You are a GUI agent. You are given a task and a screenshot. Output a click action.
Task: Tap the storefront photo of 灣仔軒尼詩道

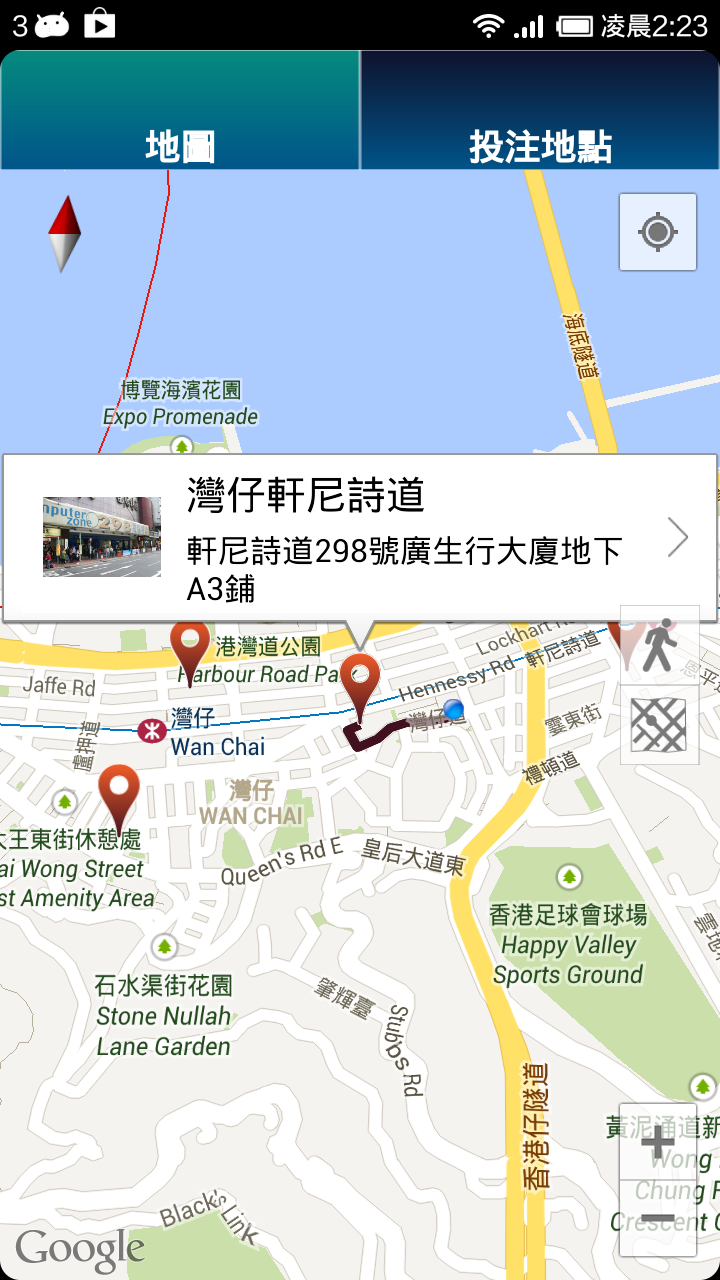click(100, 535)
